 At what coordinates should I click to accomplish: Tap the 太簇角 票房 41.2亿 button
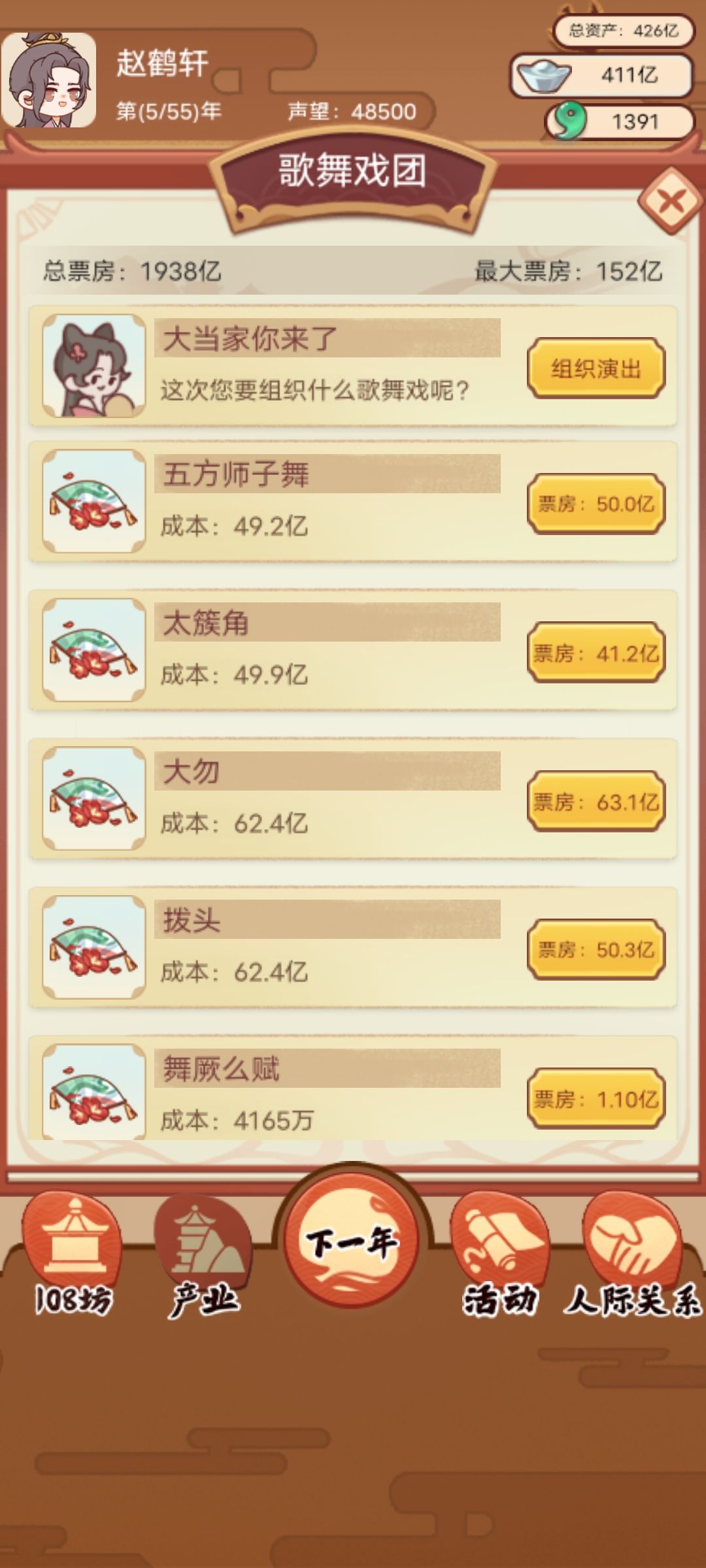pos(596,652)
